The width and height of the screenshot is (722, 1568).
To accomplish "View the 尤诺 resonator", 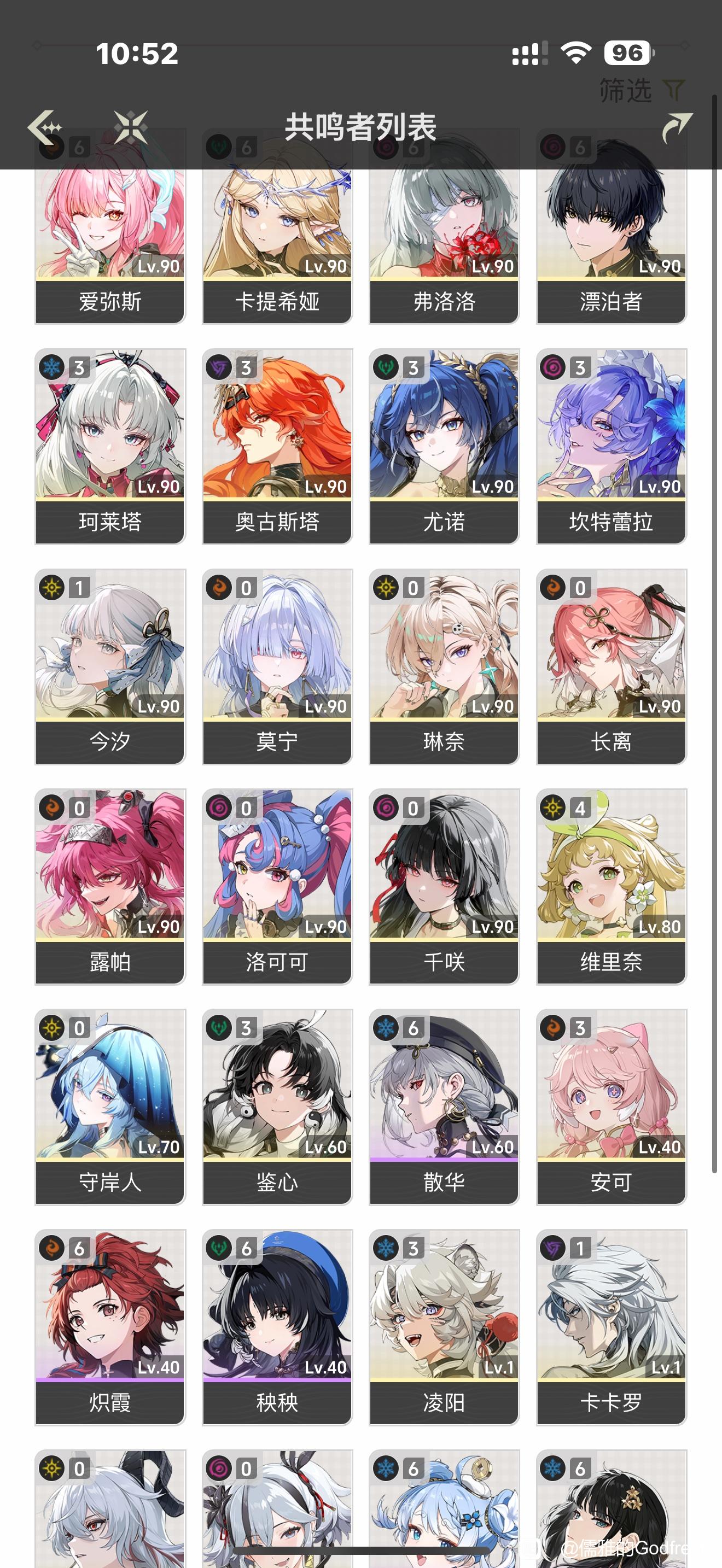I will pyautogui.click(x=444, y=446).
